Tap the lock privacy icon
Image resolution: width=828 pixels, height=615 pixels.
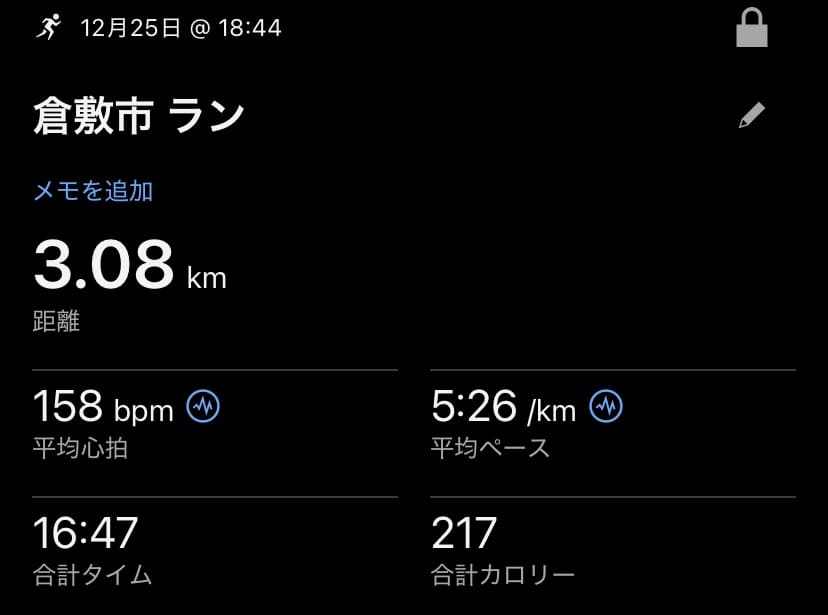[x=751, y=29]
